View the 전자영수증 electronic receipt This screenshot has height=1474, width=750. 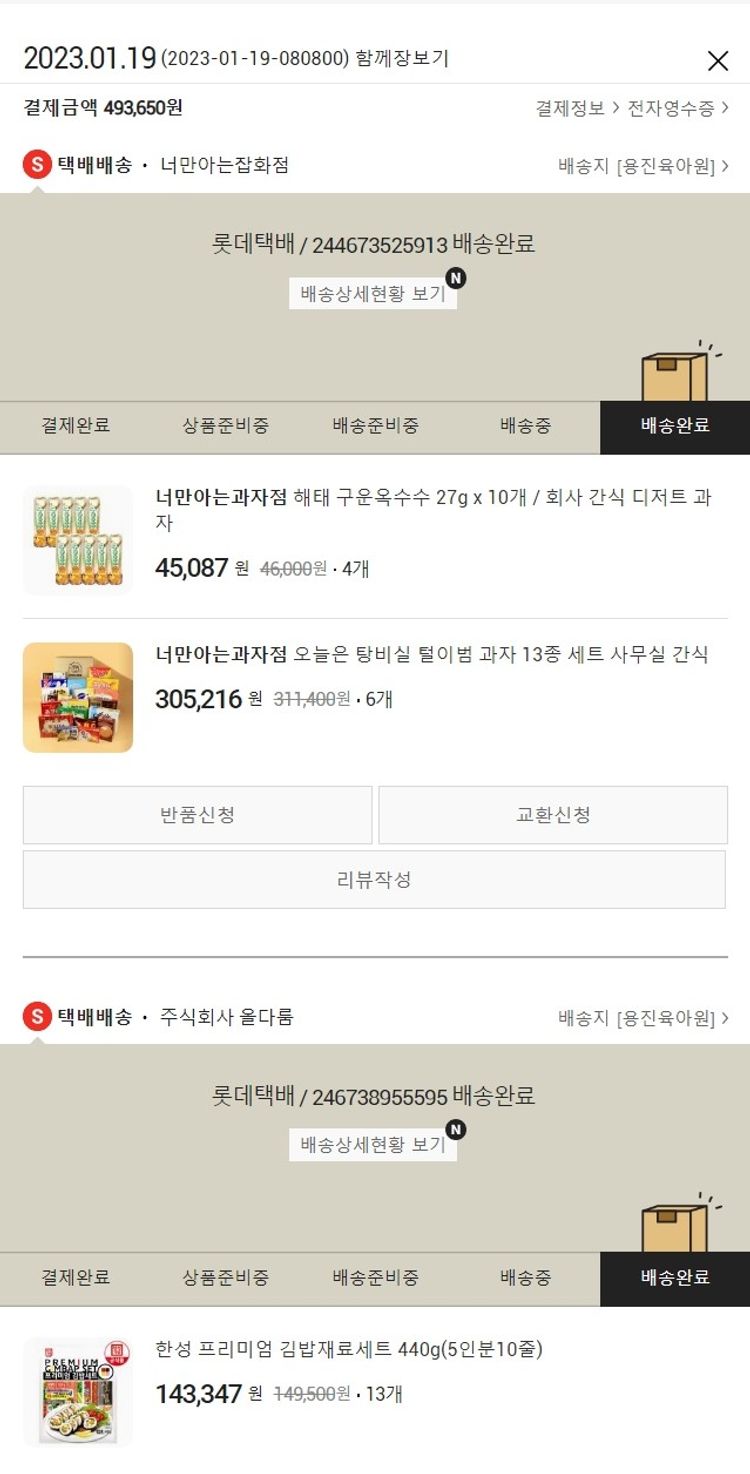pos(677,109)
